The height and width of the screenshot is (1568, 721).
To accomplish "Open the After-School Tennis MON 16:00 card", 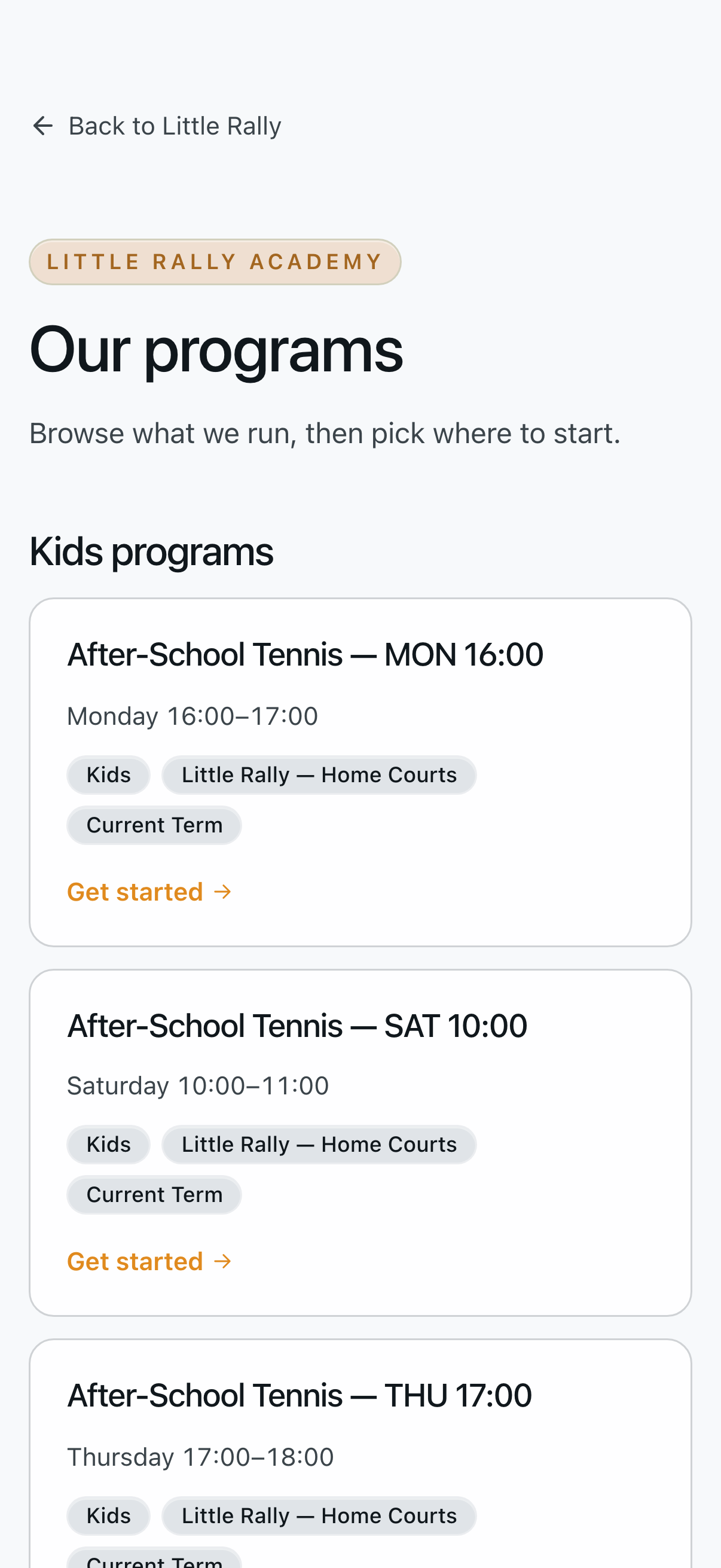I will point(360,772).
